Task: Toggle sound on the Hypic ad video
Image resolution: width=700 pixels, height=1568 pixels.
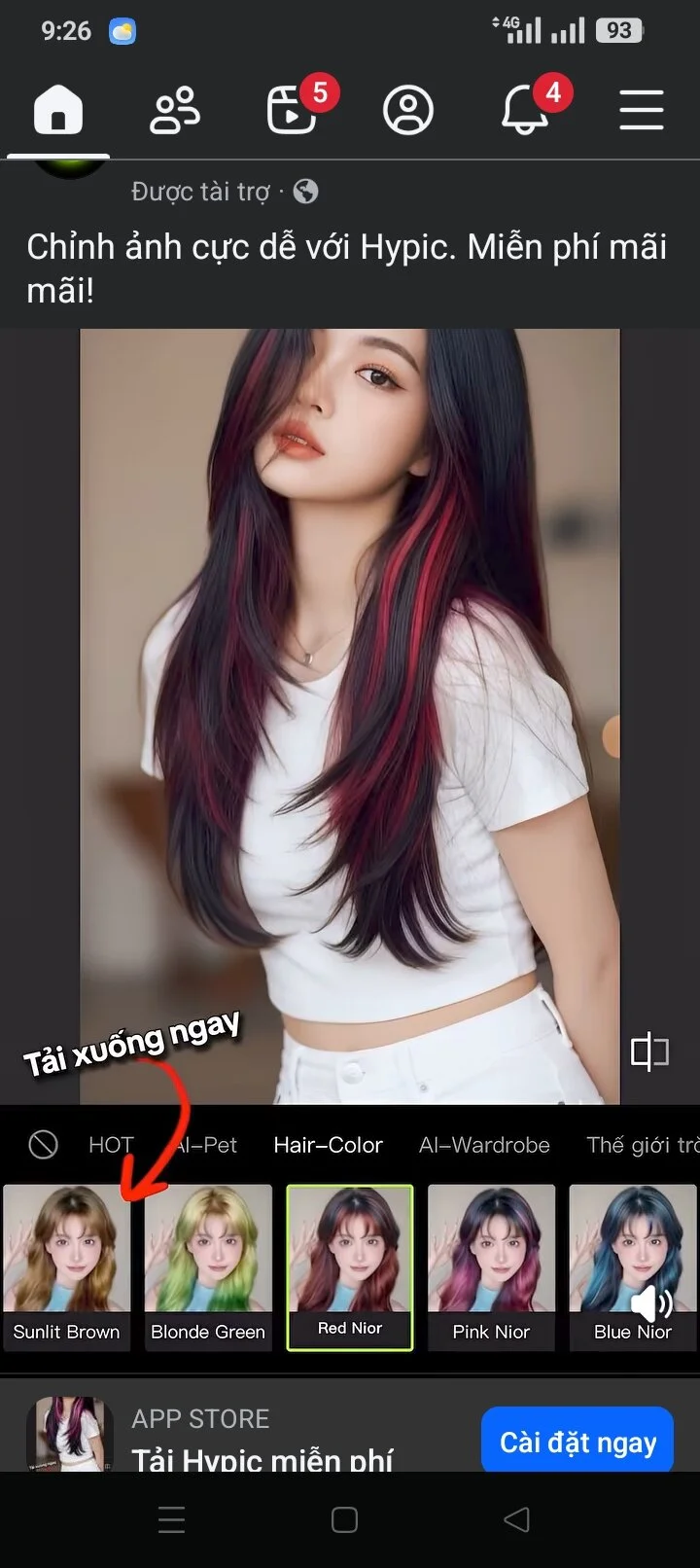Action: [x=651, y=1302]
